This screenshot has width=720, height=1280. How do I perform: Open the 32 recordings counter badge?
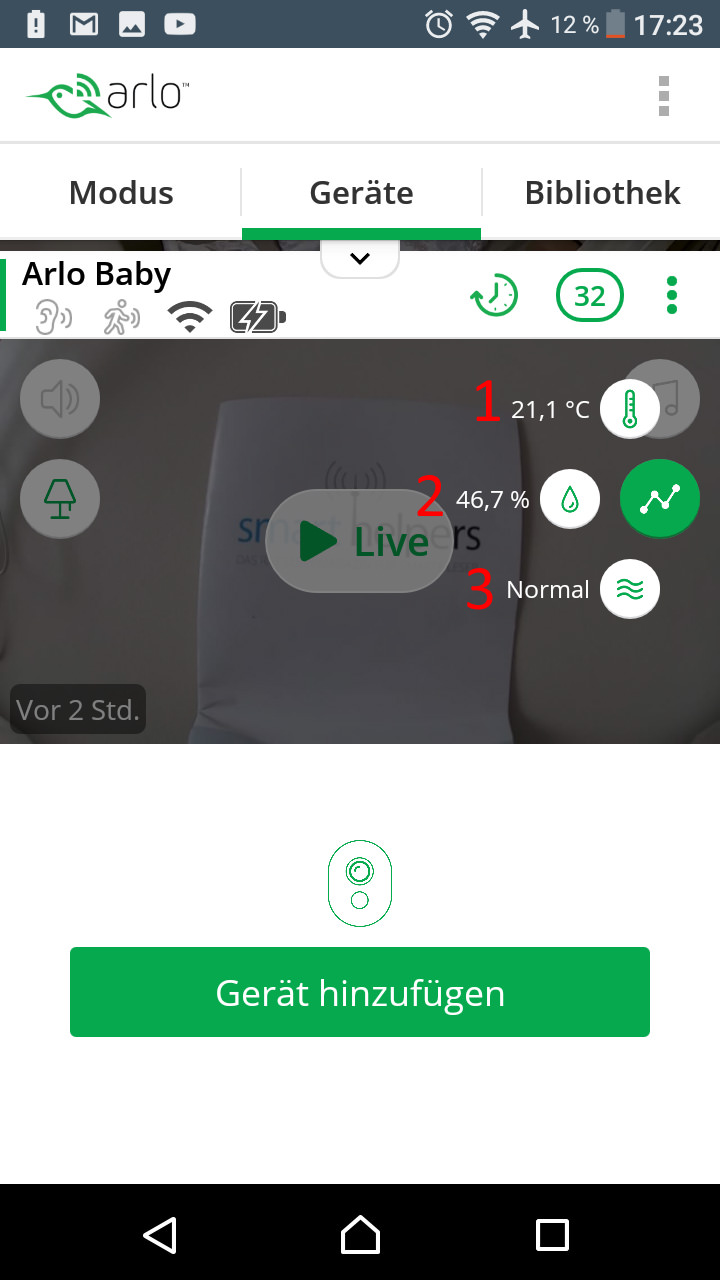(x=590, y=296)
